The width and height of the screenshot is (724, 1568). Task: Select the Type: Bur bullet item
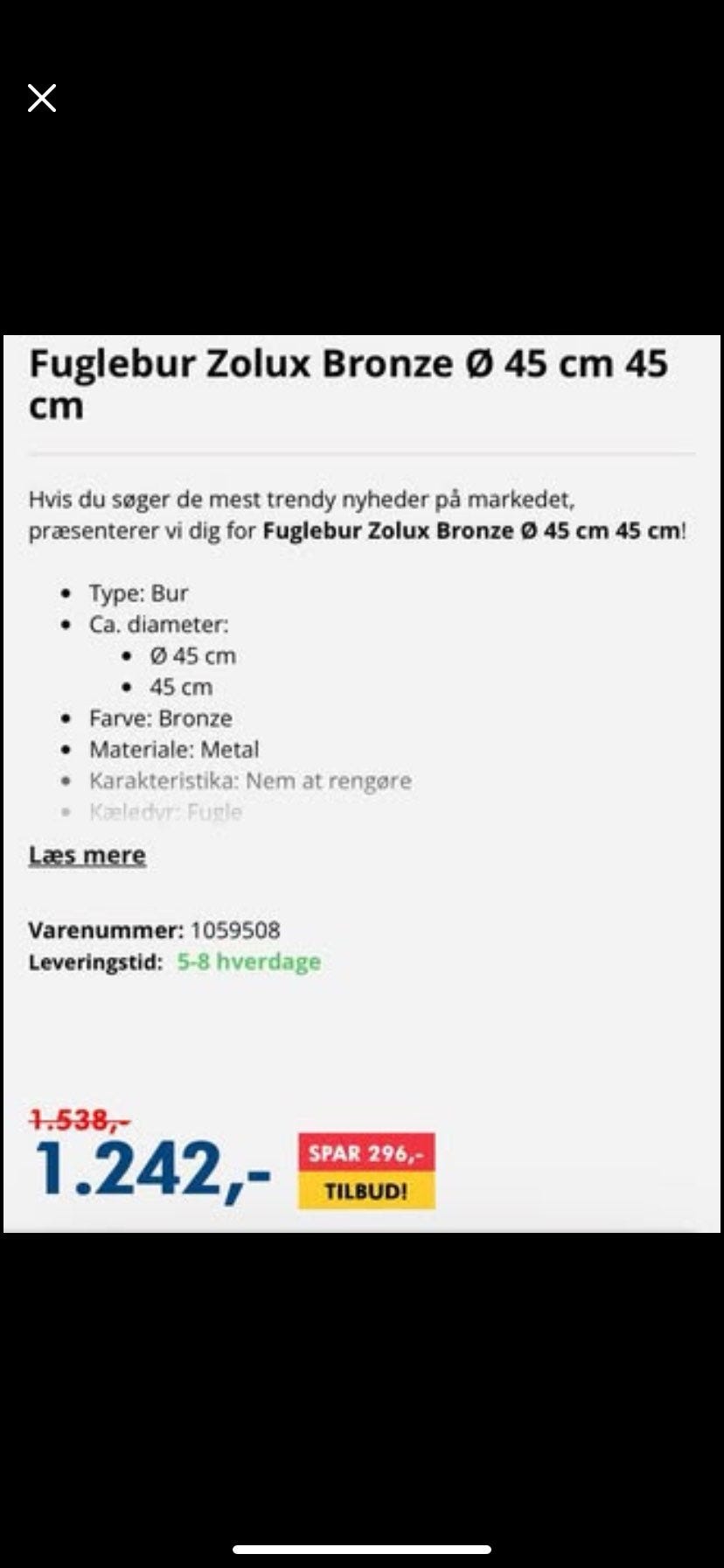pyautogui.click(x=136, y=593)
